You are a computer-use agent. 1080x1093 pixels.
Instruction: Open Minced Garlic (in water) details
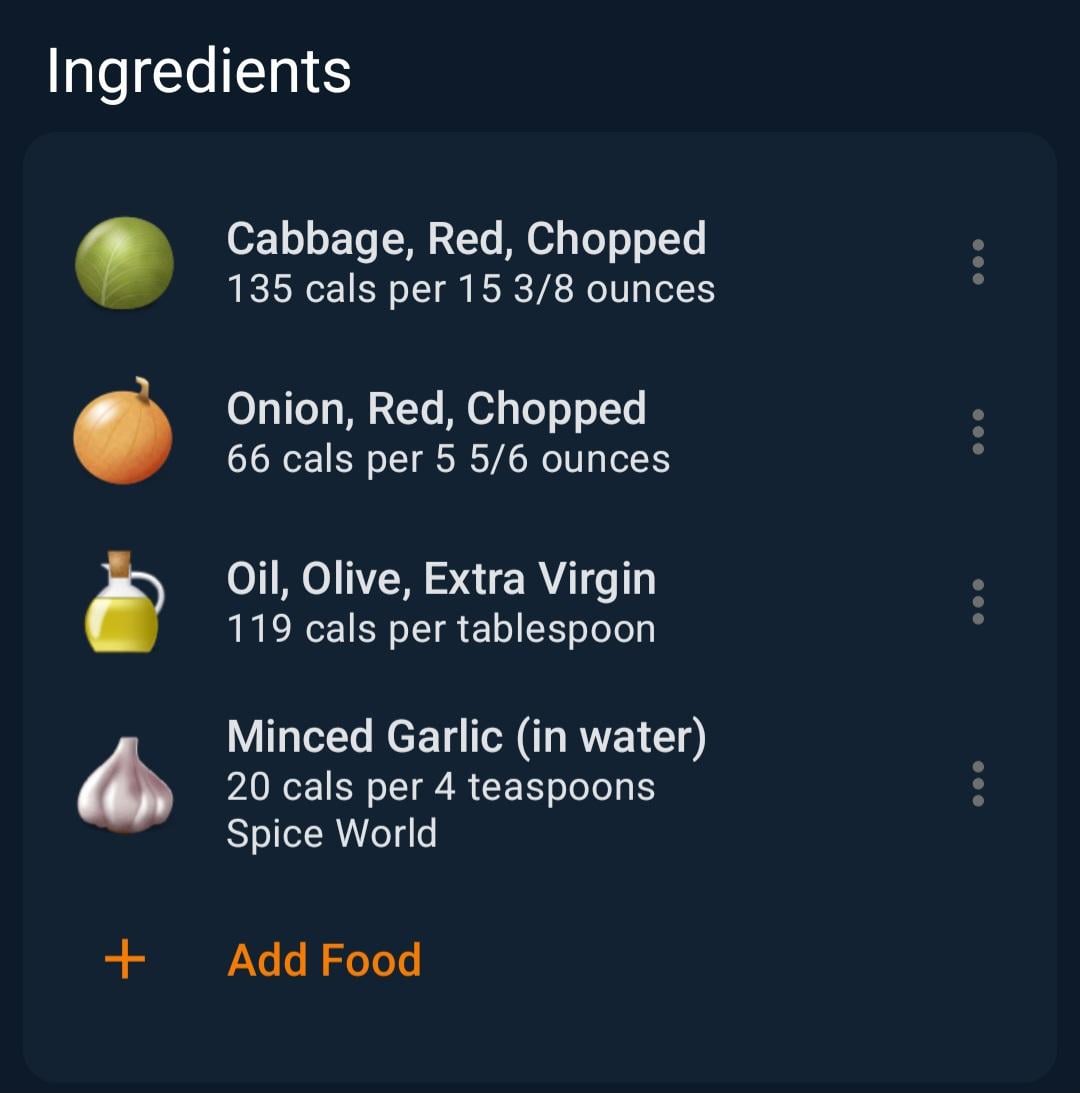(466, 784)
